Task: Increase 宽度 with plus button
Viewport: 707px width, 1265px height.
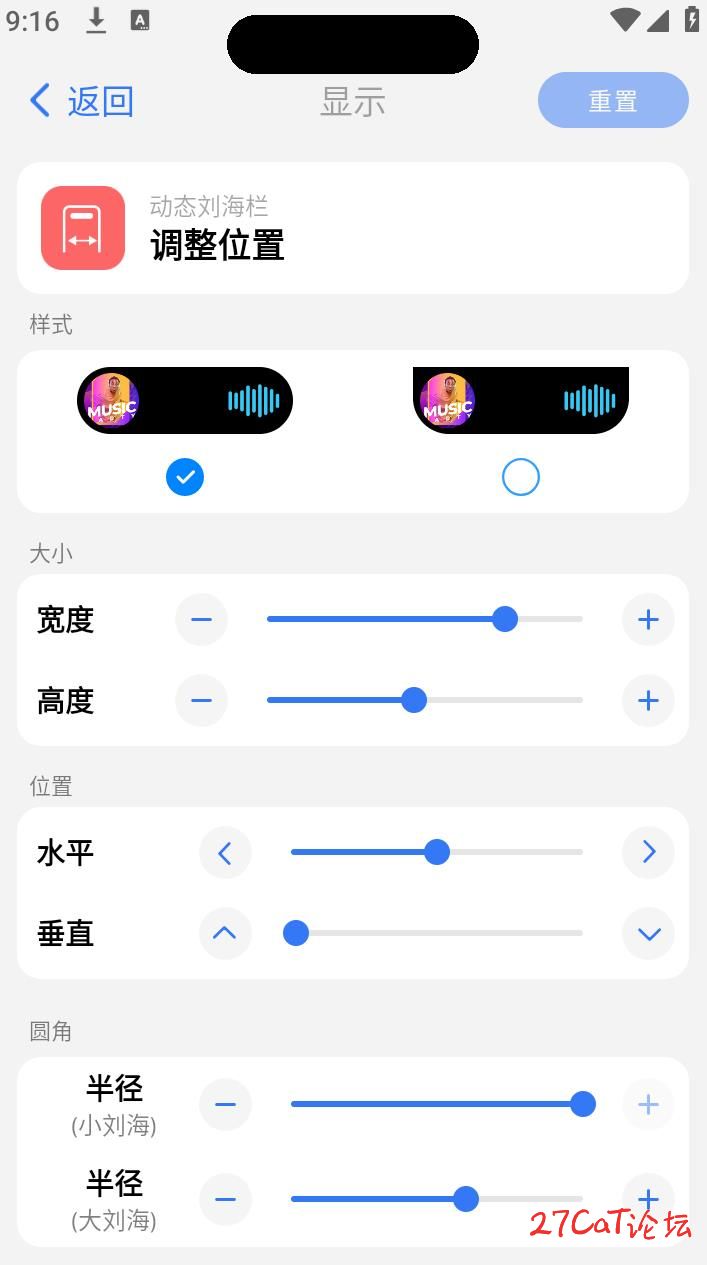Action: [648, 620]
